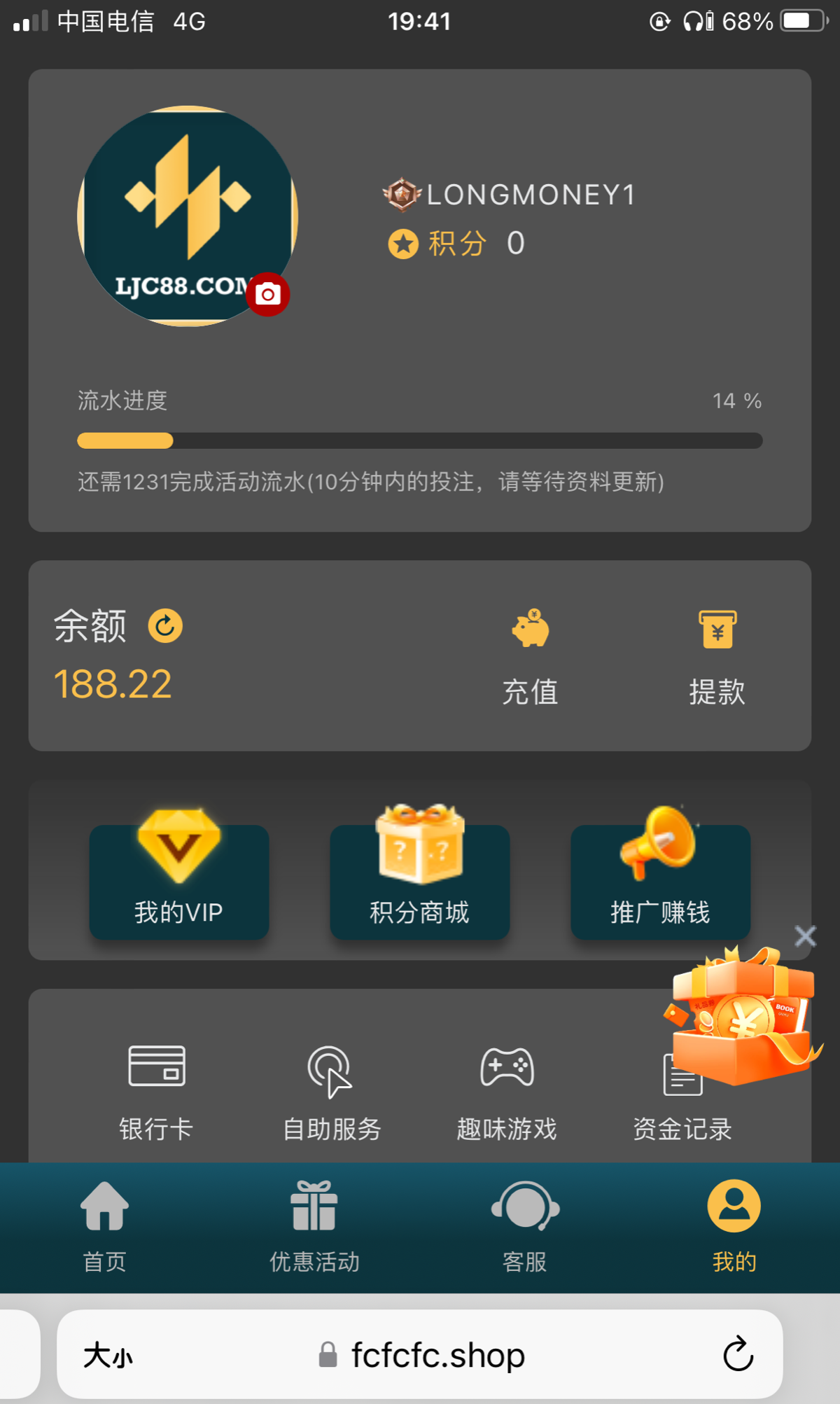Open 推广赚钱 promotion page
Viewport: 840px width, 1404px height.
click(660, 881)
